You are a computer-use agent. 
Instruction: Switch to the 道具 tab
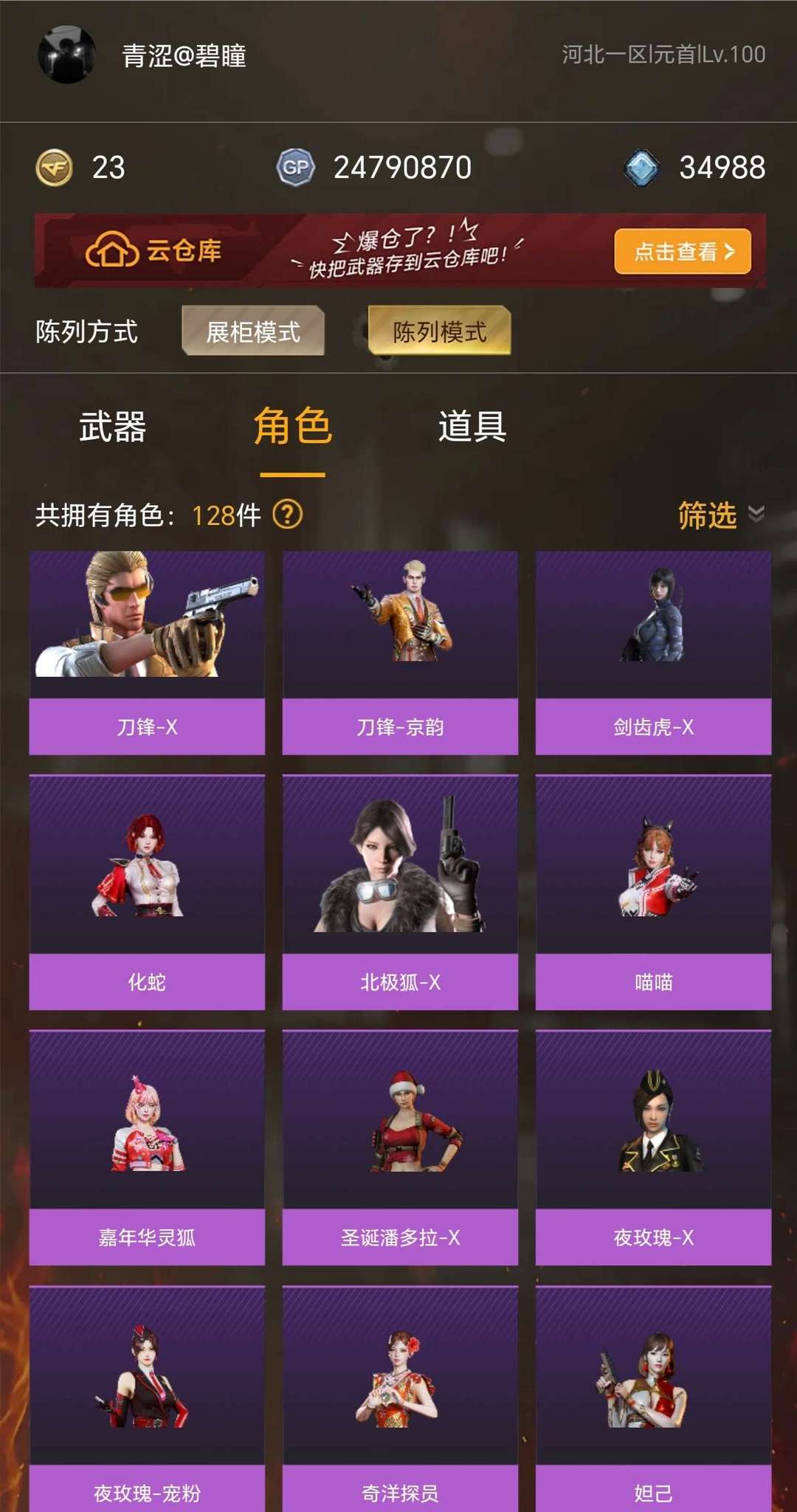(x=472, y=427)
